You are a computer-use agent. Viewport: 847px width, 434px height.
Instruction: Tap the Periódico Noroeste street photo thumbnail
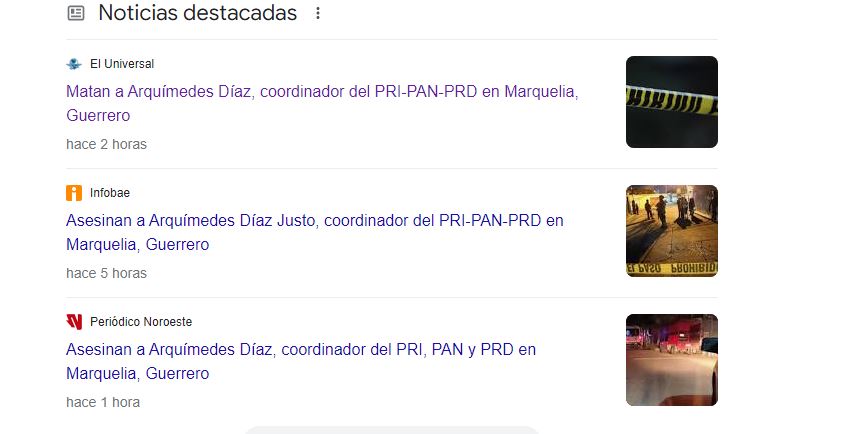pyautogui.click(x=671, y=360)
